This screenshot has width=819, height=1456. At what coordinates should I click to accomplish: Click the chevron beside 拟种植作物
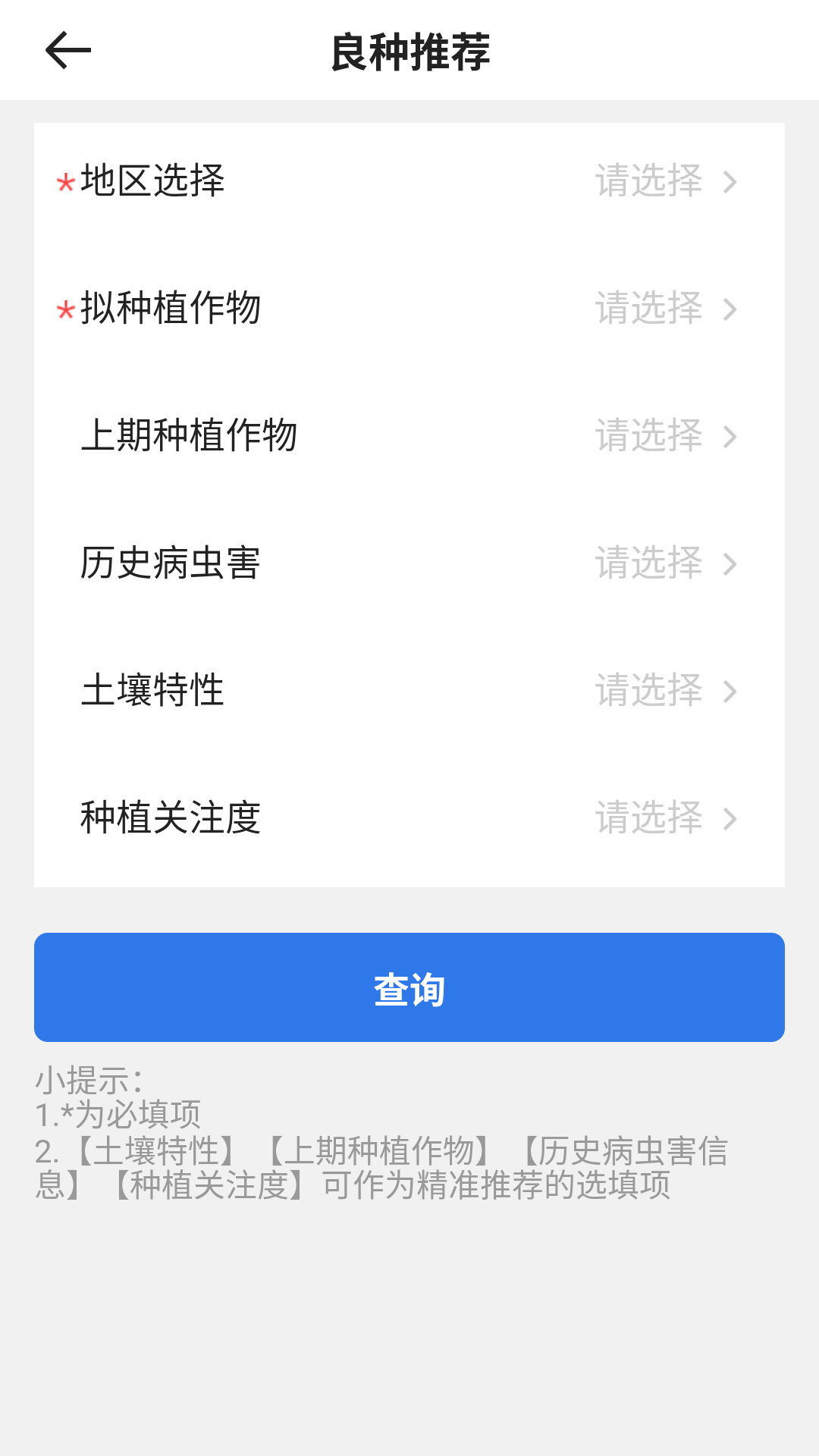pos(730,309)
